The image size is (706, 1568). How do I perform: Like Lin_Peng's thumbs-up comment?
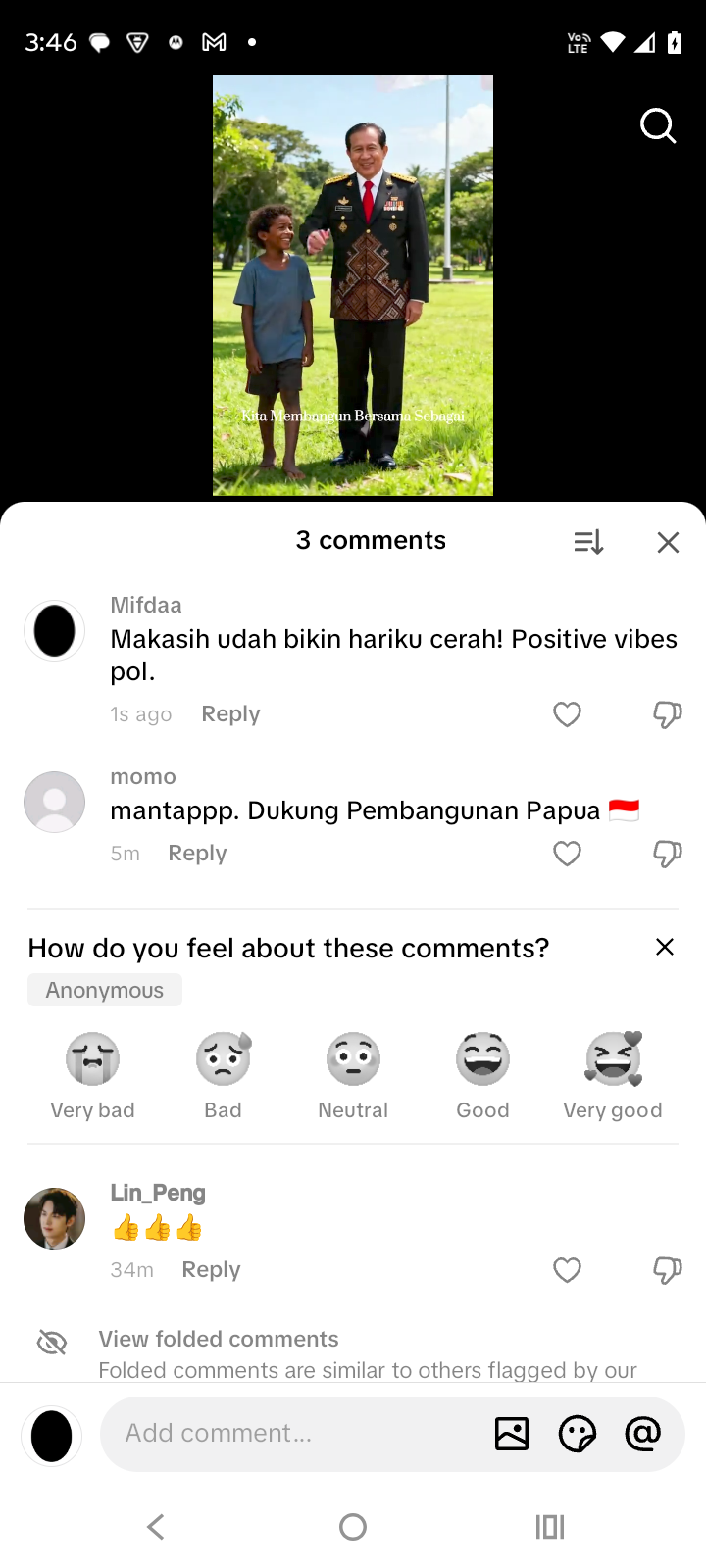(x=567, y=1270)
